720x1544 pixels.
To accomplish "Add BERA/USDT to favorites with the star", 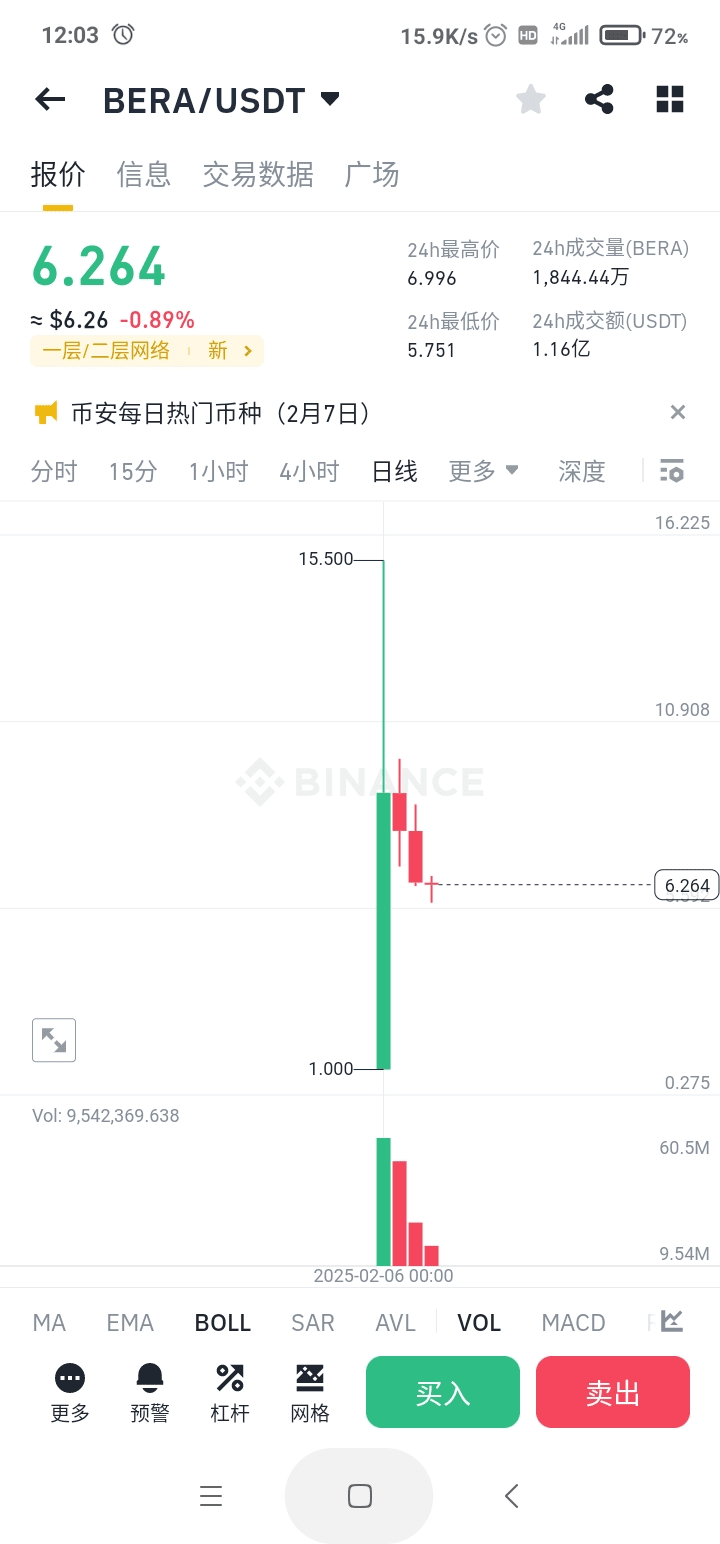I will click(x=531, y=99).
